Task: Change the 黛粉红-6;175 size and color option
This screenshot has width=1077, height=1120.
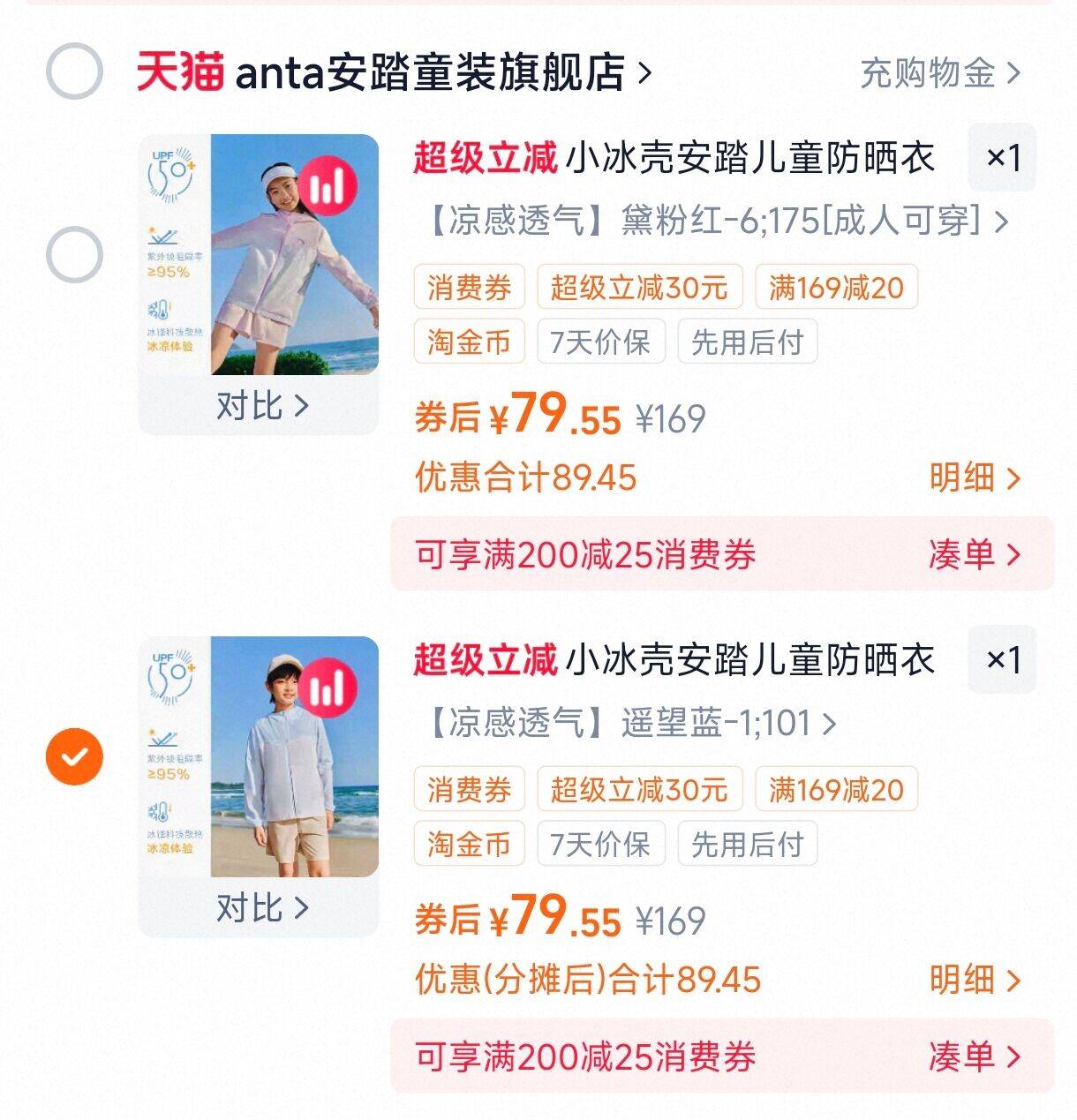Action: [x=717, y=221]
